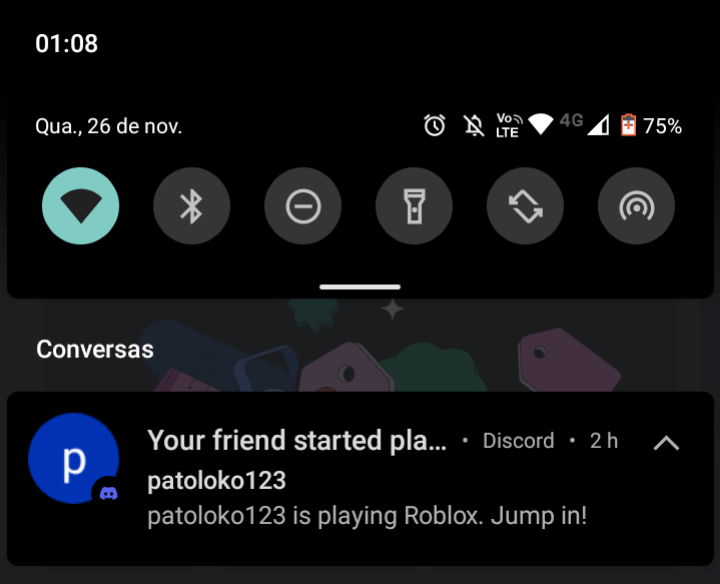Turn off the Wi-Fi quick setting
Screen dimensions: 720x584
[81, 207]
